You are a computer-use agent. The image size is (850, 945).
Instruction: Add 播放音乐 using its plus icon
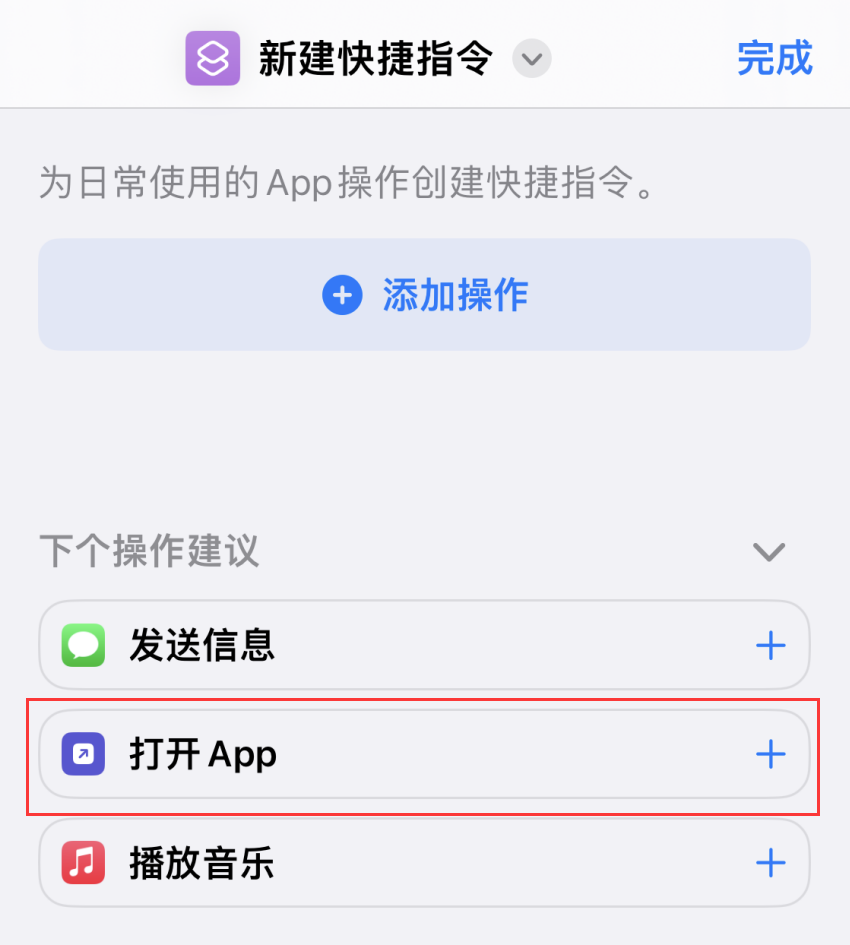pyautogui.click(x=771, y=862)
